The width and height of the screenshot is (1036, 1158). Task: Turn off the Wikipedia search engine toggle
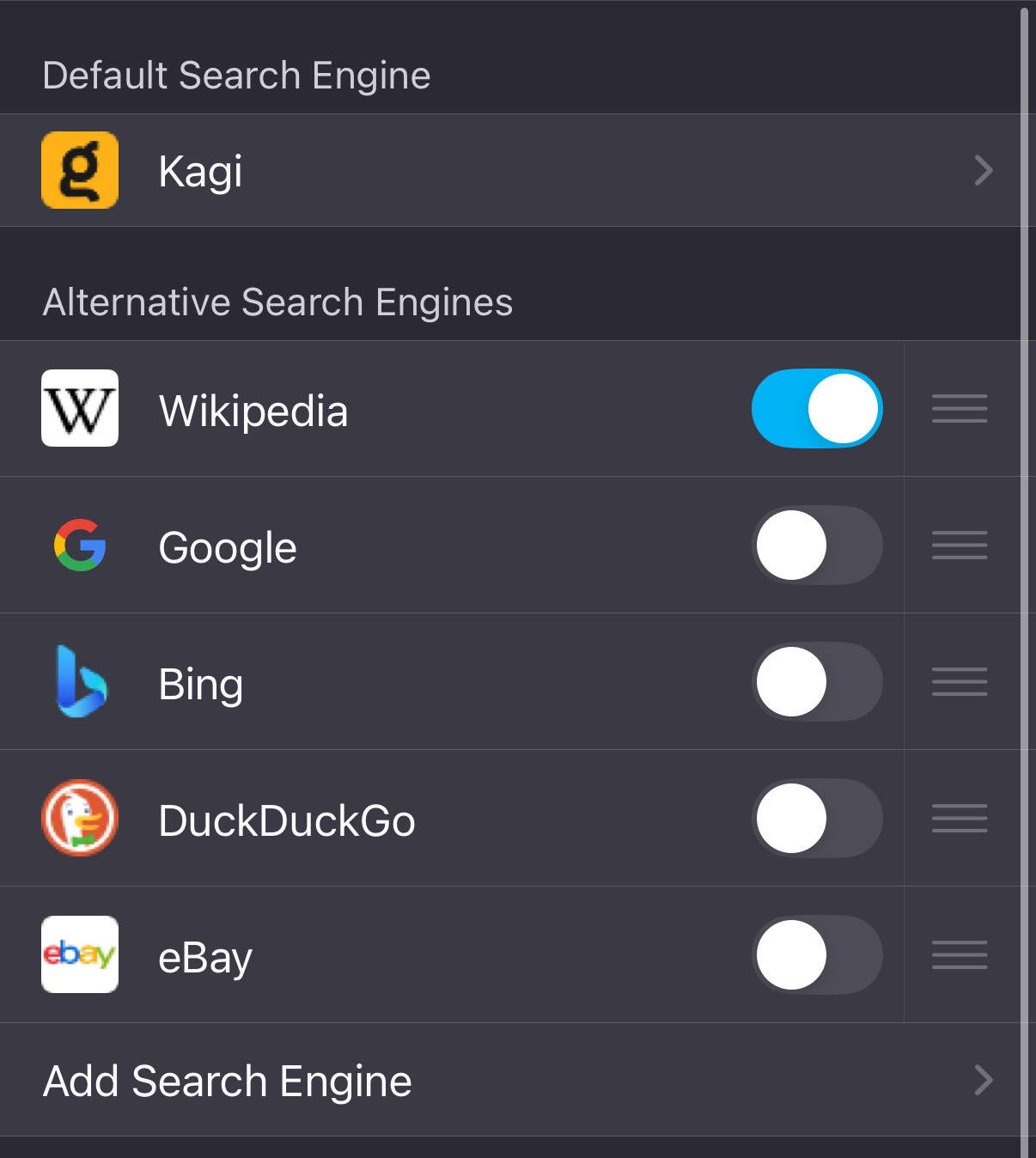click(817, 409)
